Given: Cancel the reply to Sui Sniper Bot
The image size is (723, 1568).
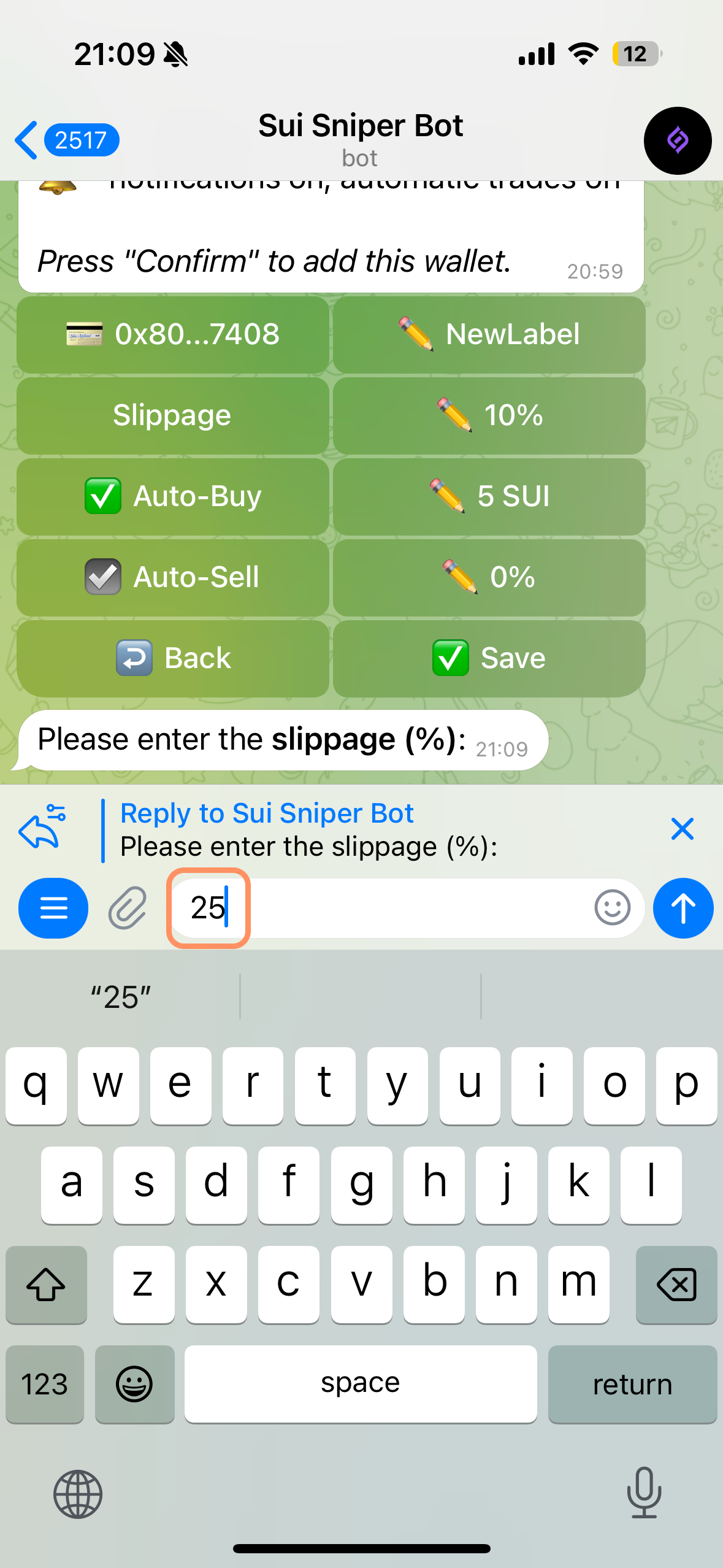Looking at the screenshot, I should pos(682,829).
